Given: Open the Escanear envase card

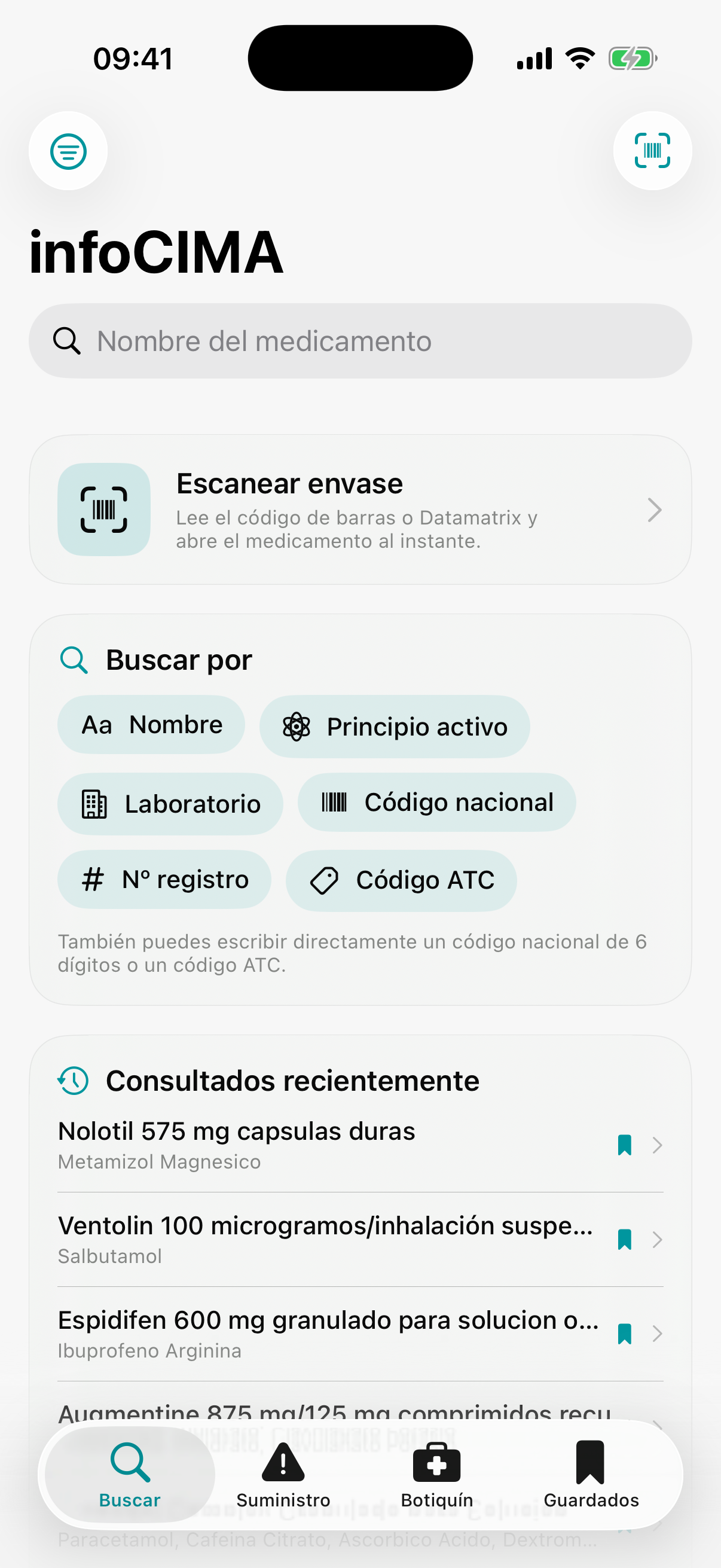Looking at the screenshot, I should click(360, 510).
